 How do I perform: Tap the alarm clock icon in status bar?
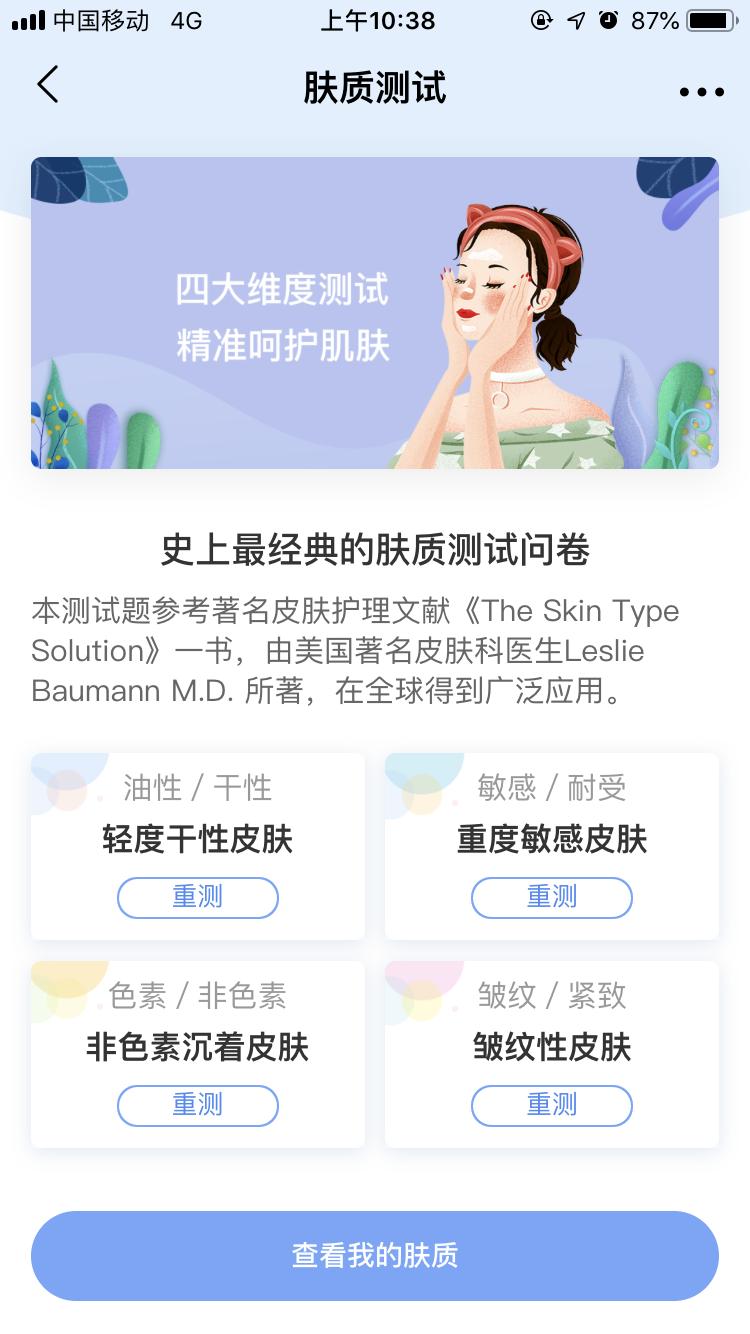(x=608, y=19)
